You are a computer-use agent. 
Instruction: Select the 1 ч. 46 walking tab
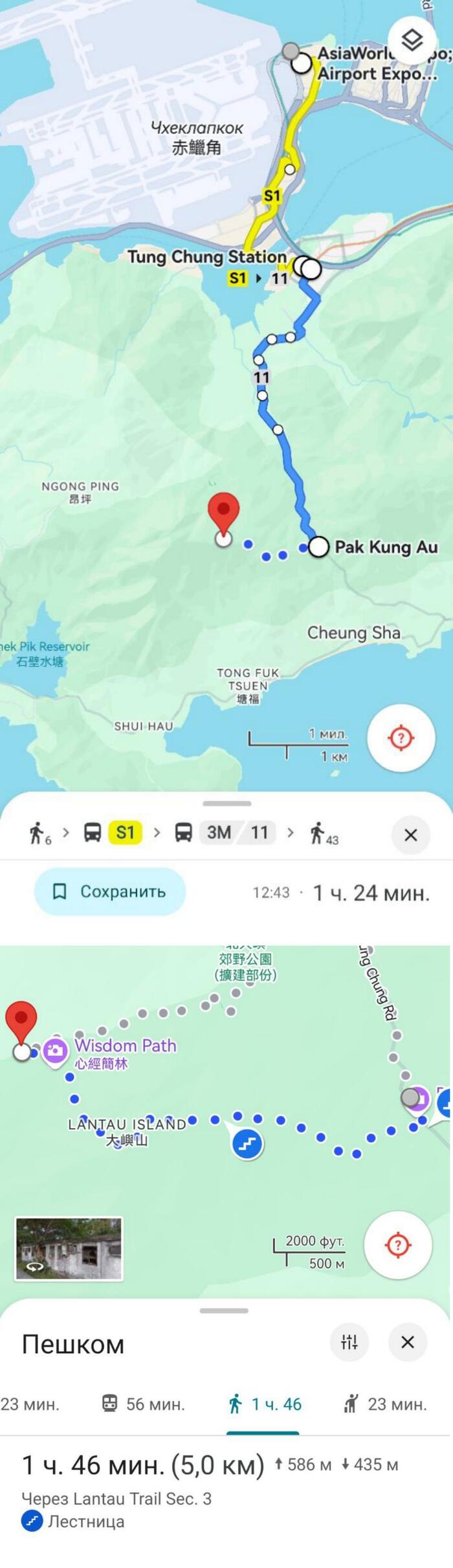point(265,1404)
